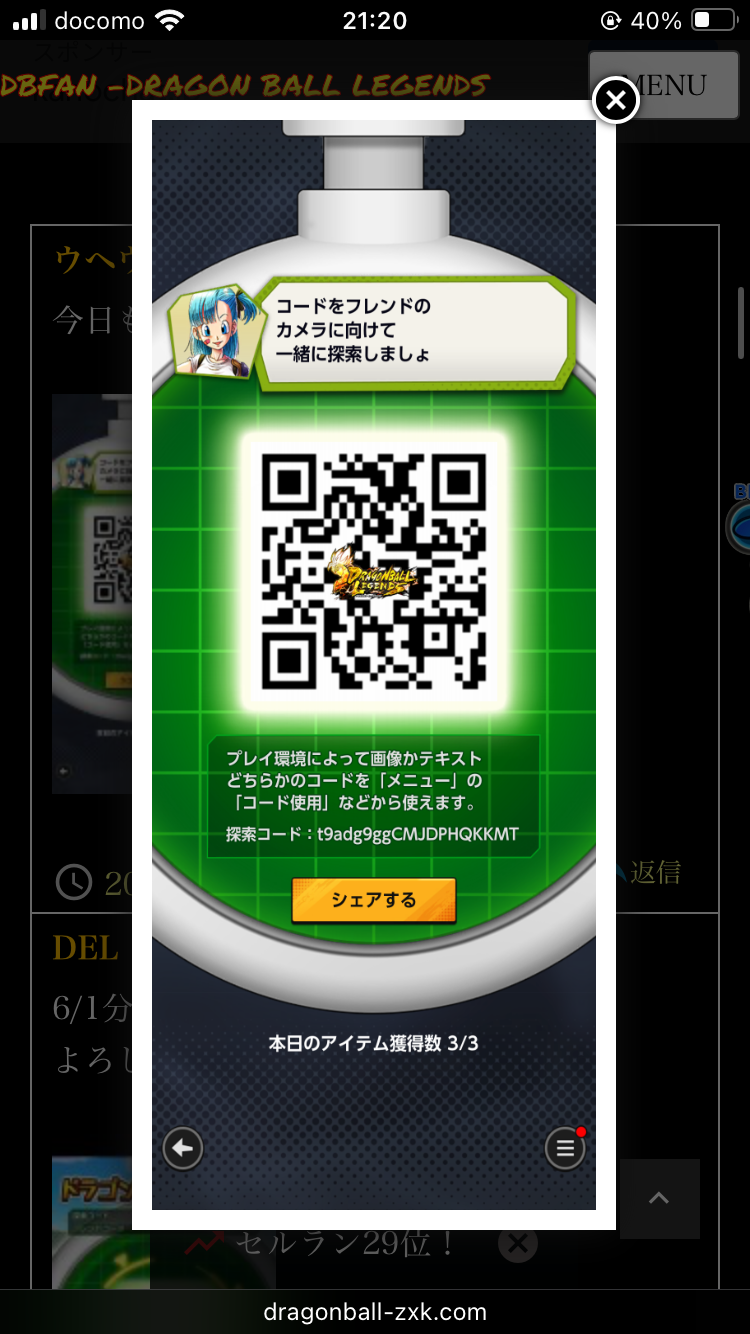
Task: Close the enlarged image lightbox
Action: coord(616,100)
